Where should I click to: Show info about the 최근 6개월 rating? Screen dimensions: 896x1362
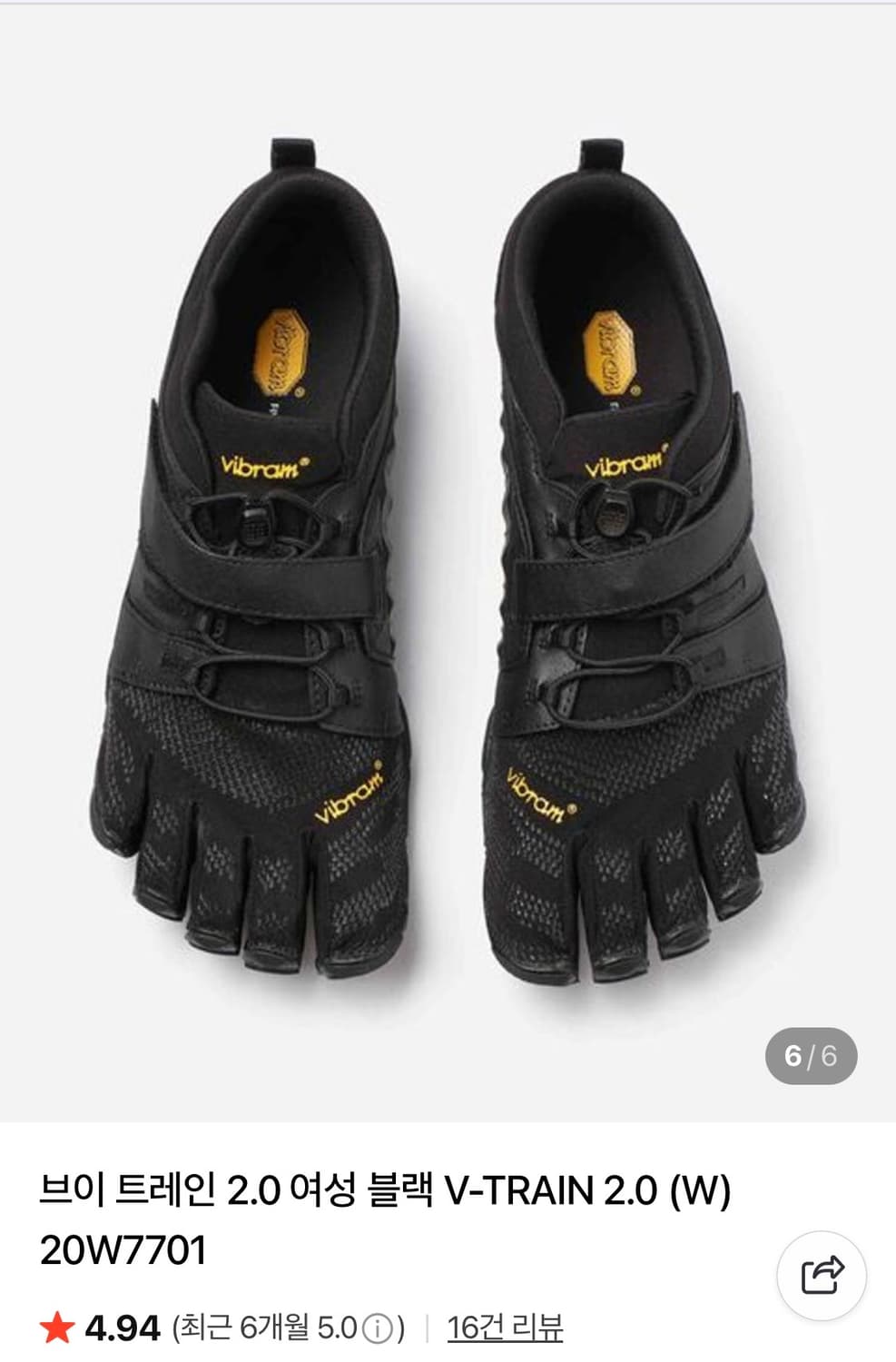click(x=376, y=1330)
